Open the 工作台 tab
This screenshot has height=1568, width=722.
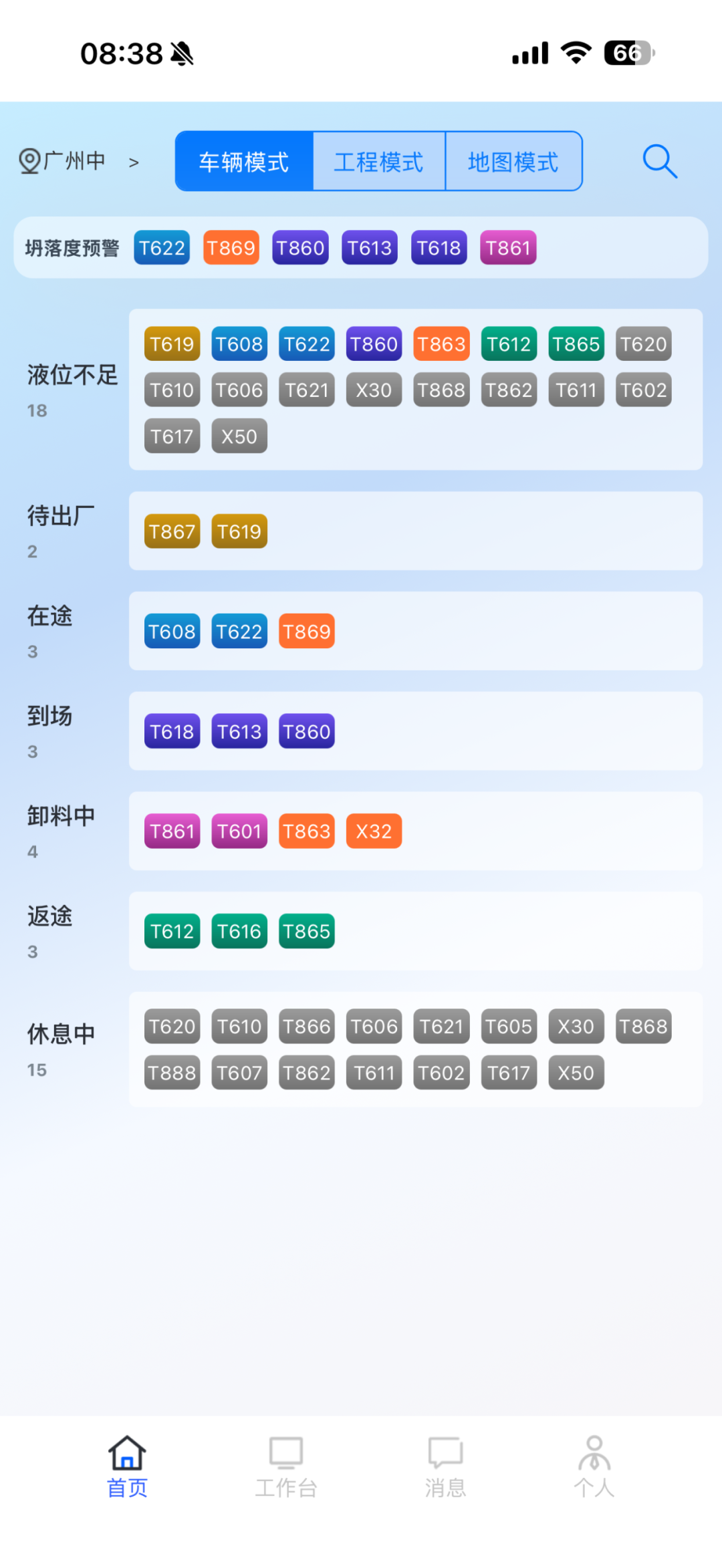click(286, 1467)
